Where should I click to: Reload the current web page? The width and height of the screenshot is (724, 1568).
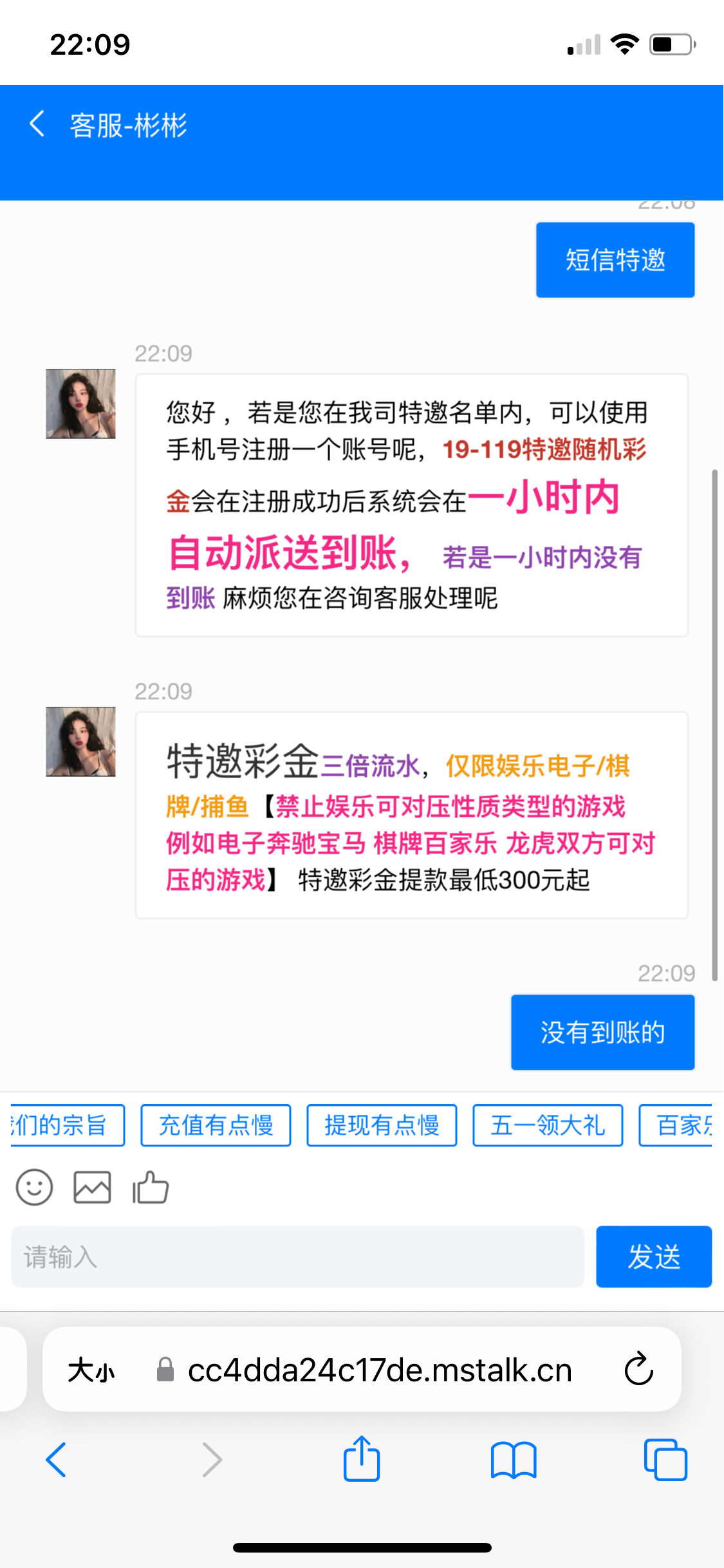tap(638, 1368)
